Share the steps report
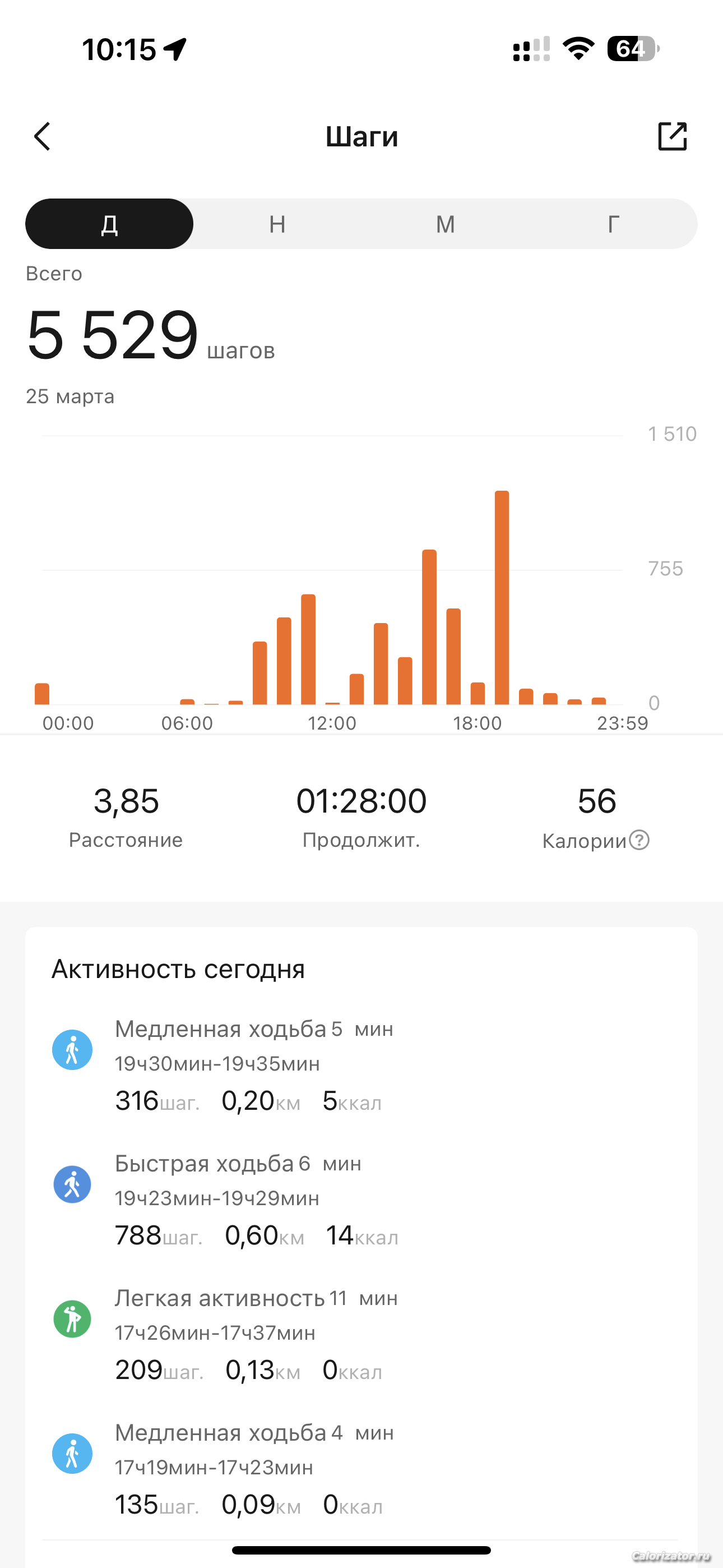The width and height of the screenshot is (723, 1568). [x=672, y=136]
